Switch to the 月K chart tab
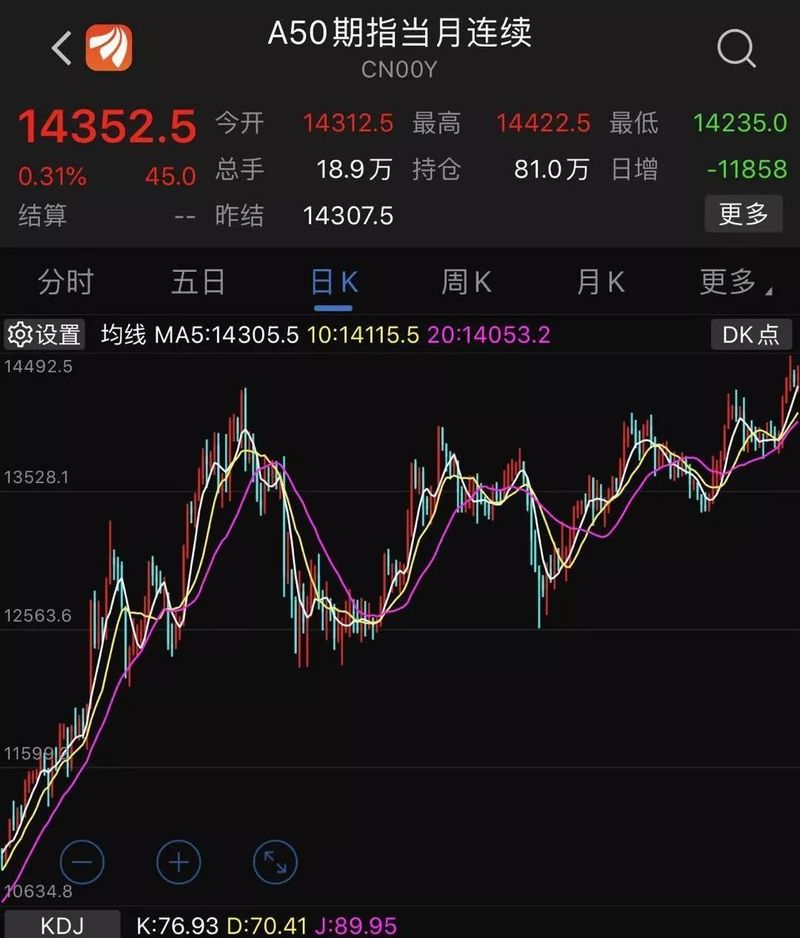 pos(600,283)
